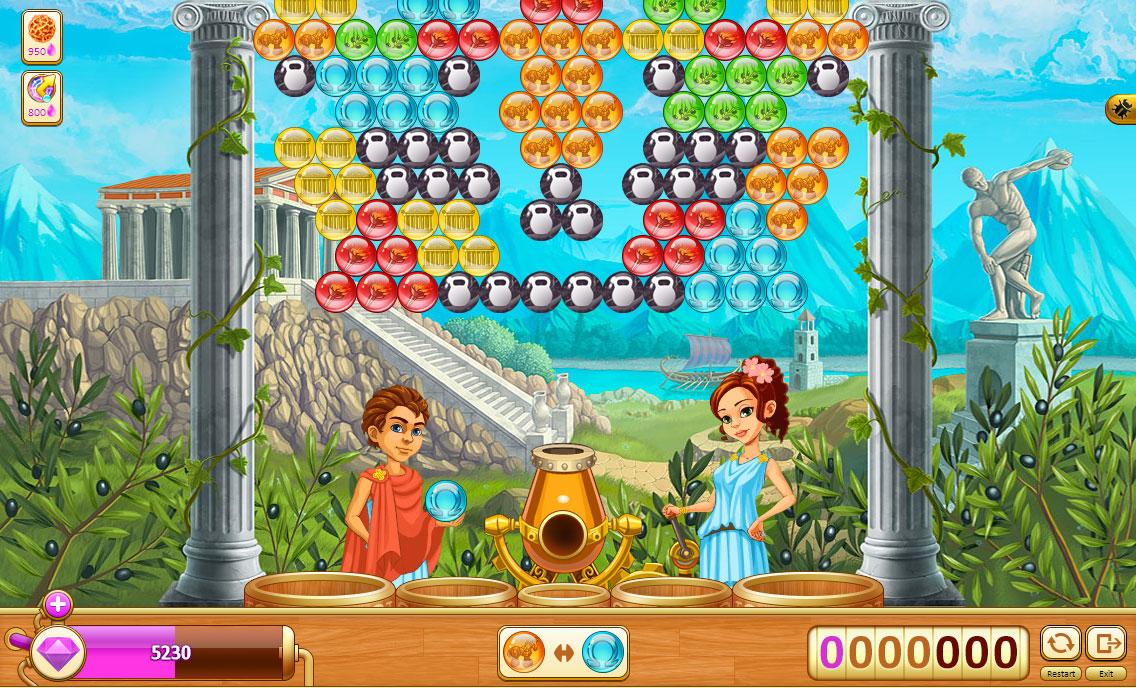Add more gems with the plus button

point(58,604)
